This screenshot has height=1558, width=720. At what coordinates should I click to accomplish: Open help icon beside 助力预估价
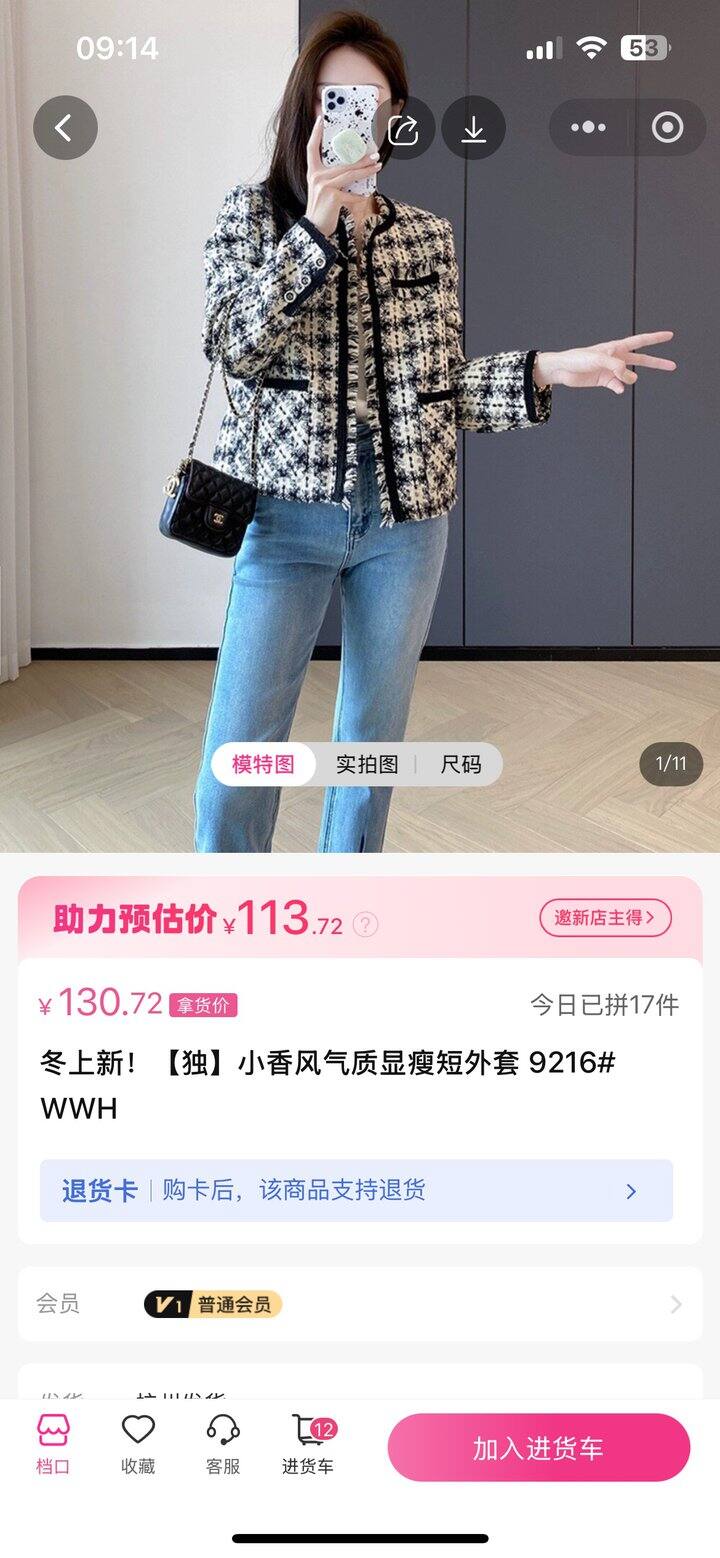click(366, 925)
